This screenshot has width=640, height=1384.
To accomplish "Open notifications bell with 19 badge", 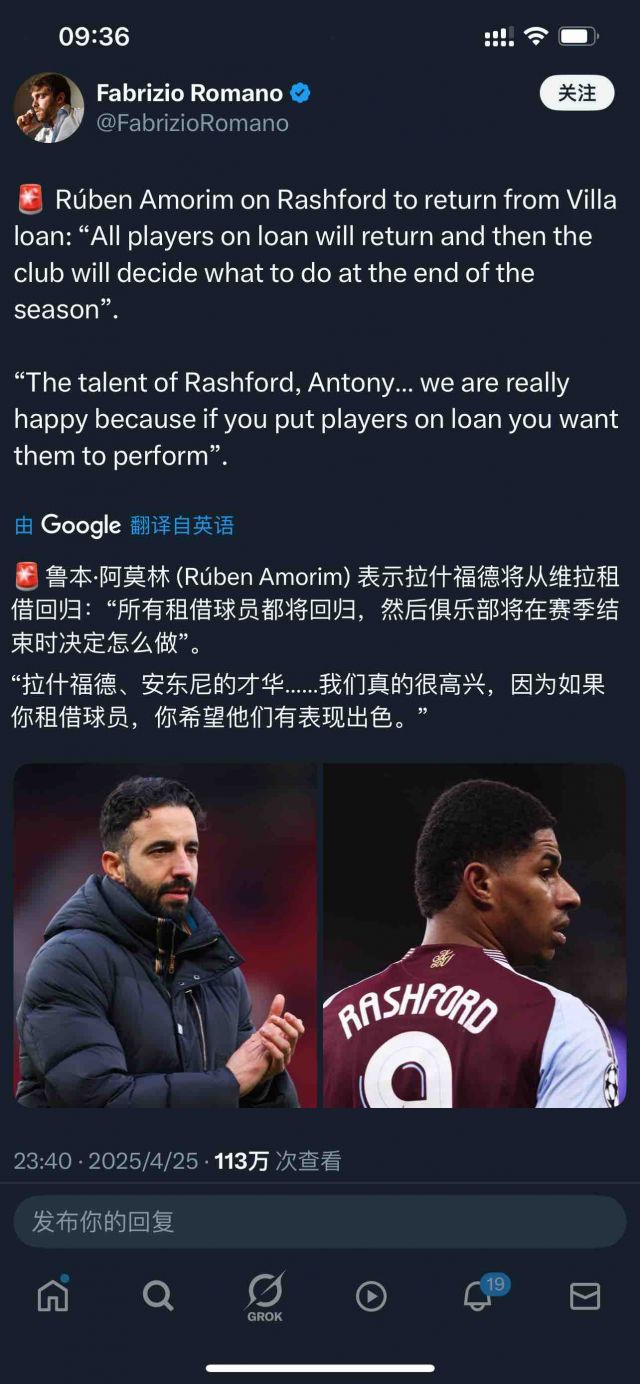I will (478, 1296).
